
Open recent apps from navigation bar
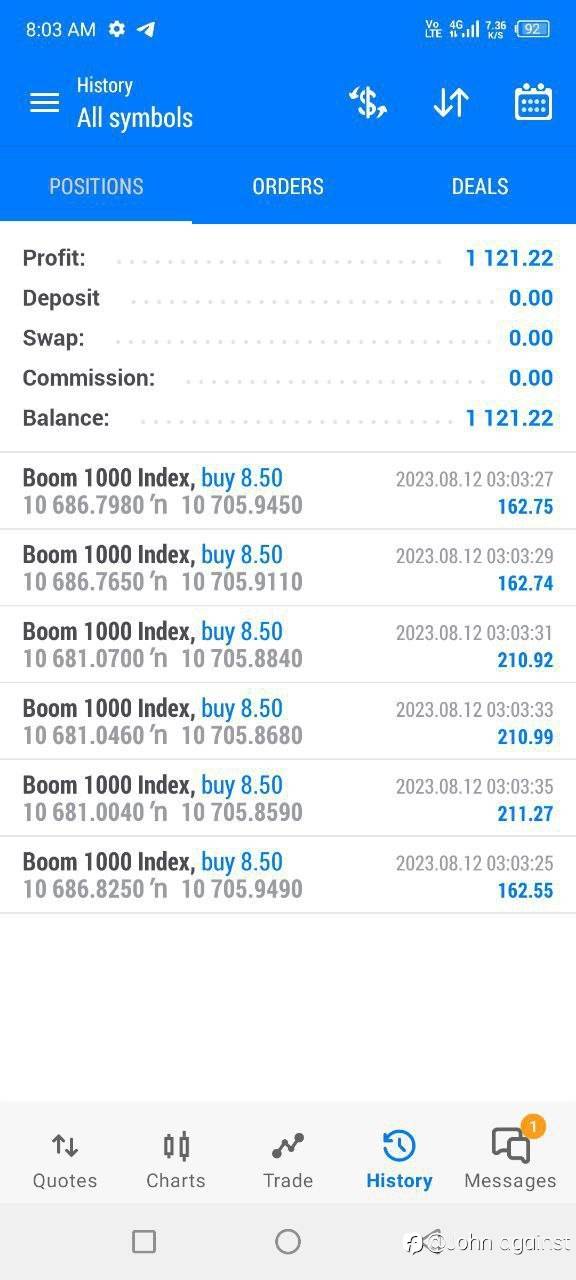tap(144, 1241)
